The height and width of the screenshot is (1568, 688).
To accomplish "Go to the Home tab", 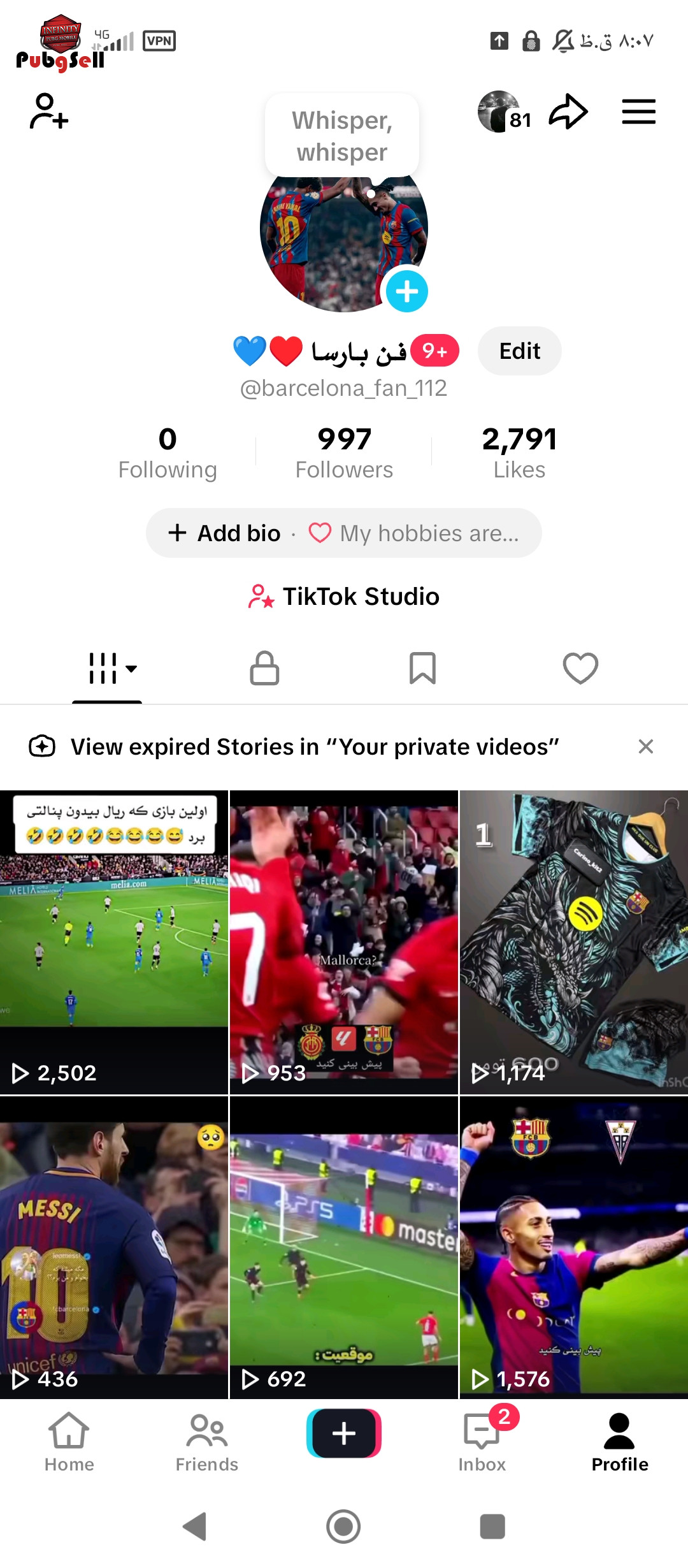I will coord(69,1444).
